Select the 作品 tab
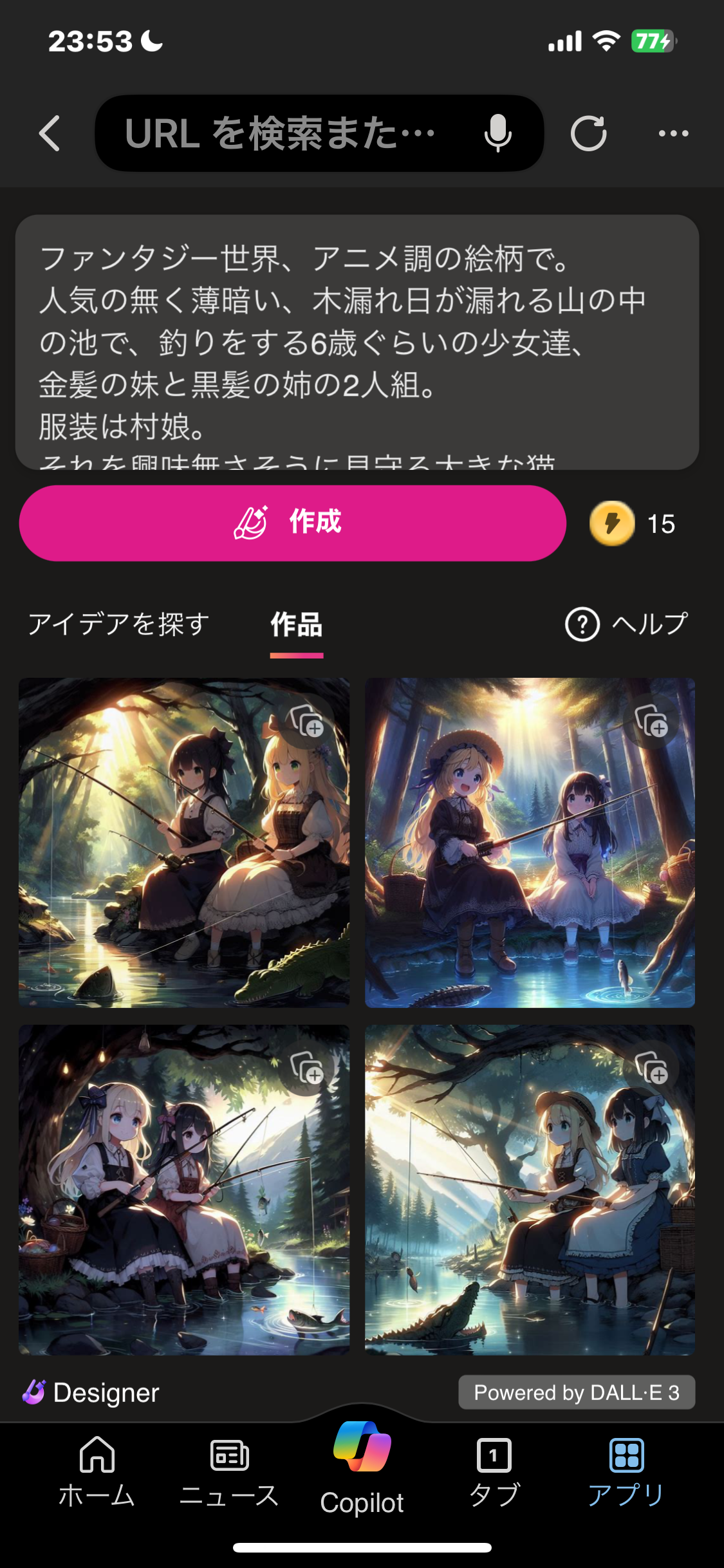This screenshot has height=1568, width=724. pos(296,624)
